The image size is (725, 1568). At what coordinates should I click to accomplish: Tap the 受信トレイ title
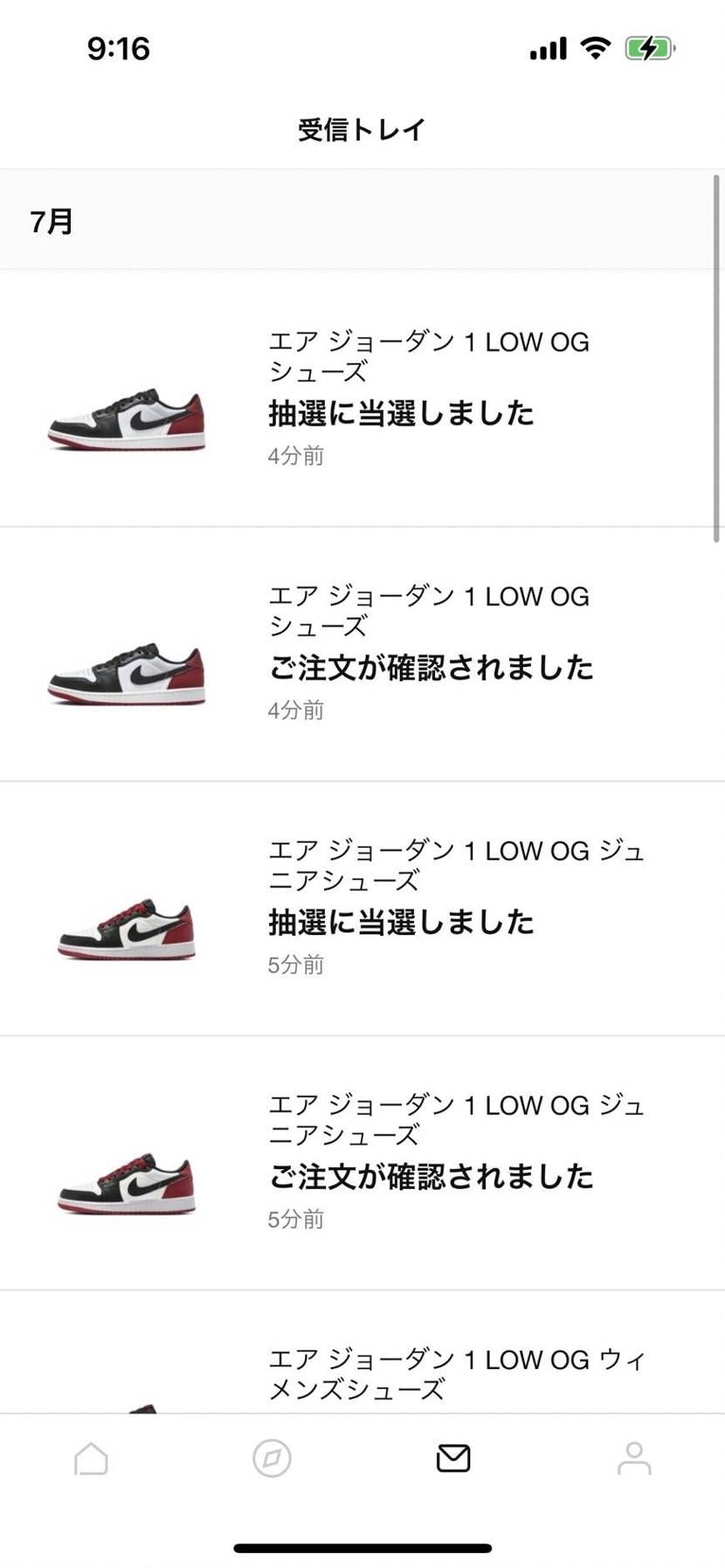(361, 128)
